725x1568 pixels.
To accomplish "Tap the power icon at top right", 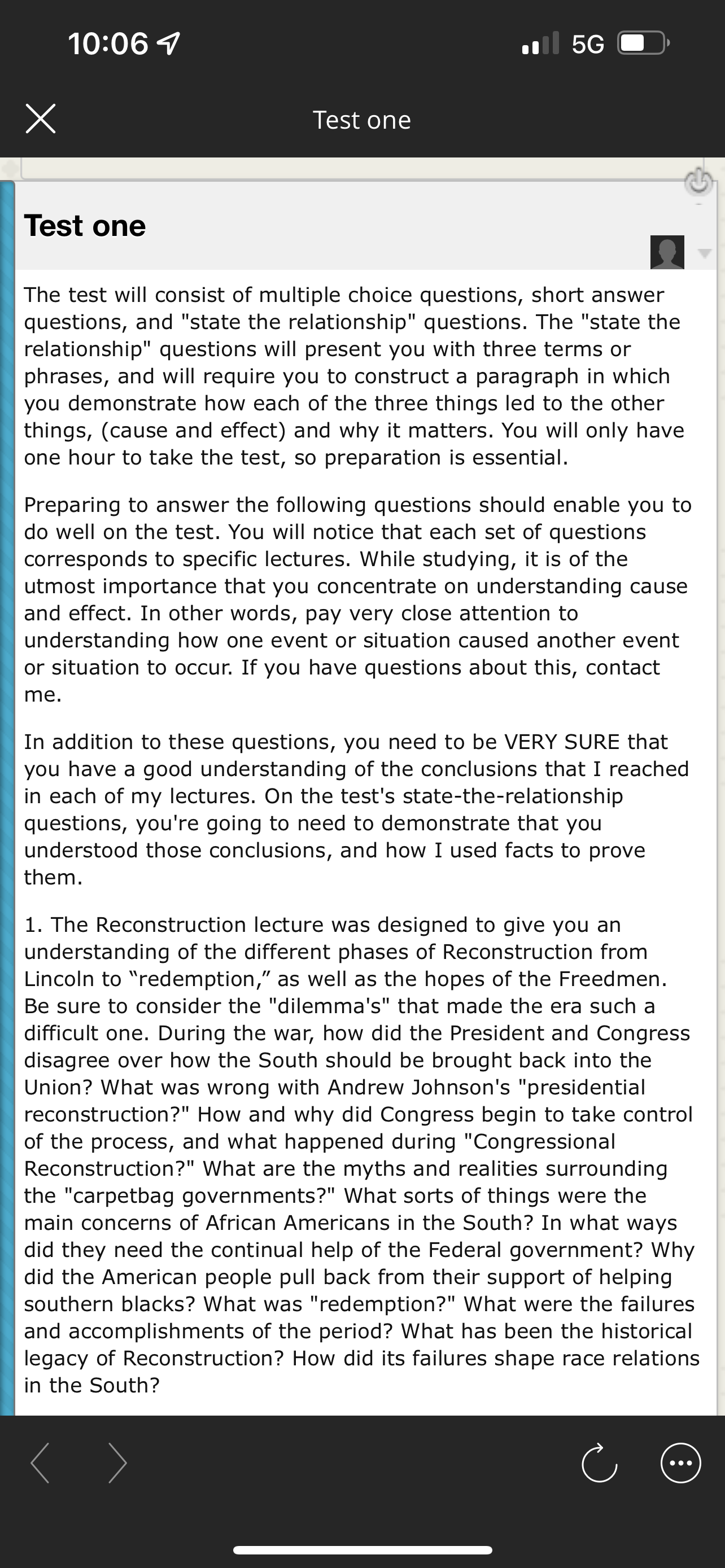I will [698, 182].
